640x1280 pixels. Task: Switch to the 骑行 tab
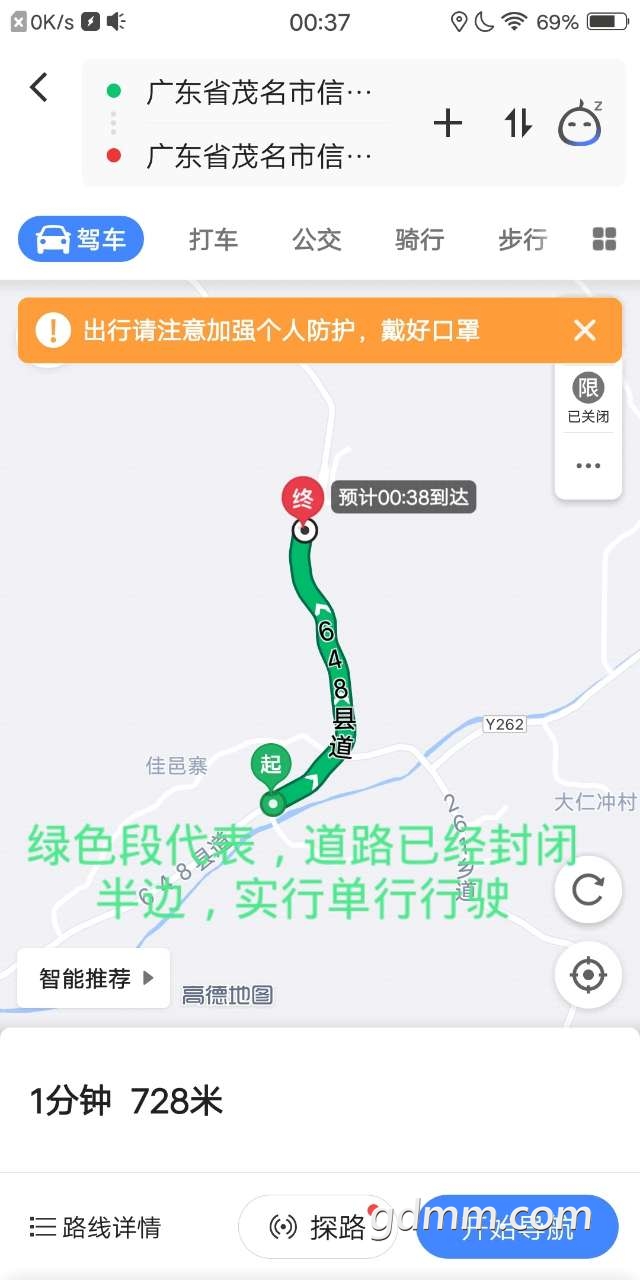(x=419, y=240)
